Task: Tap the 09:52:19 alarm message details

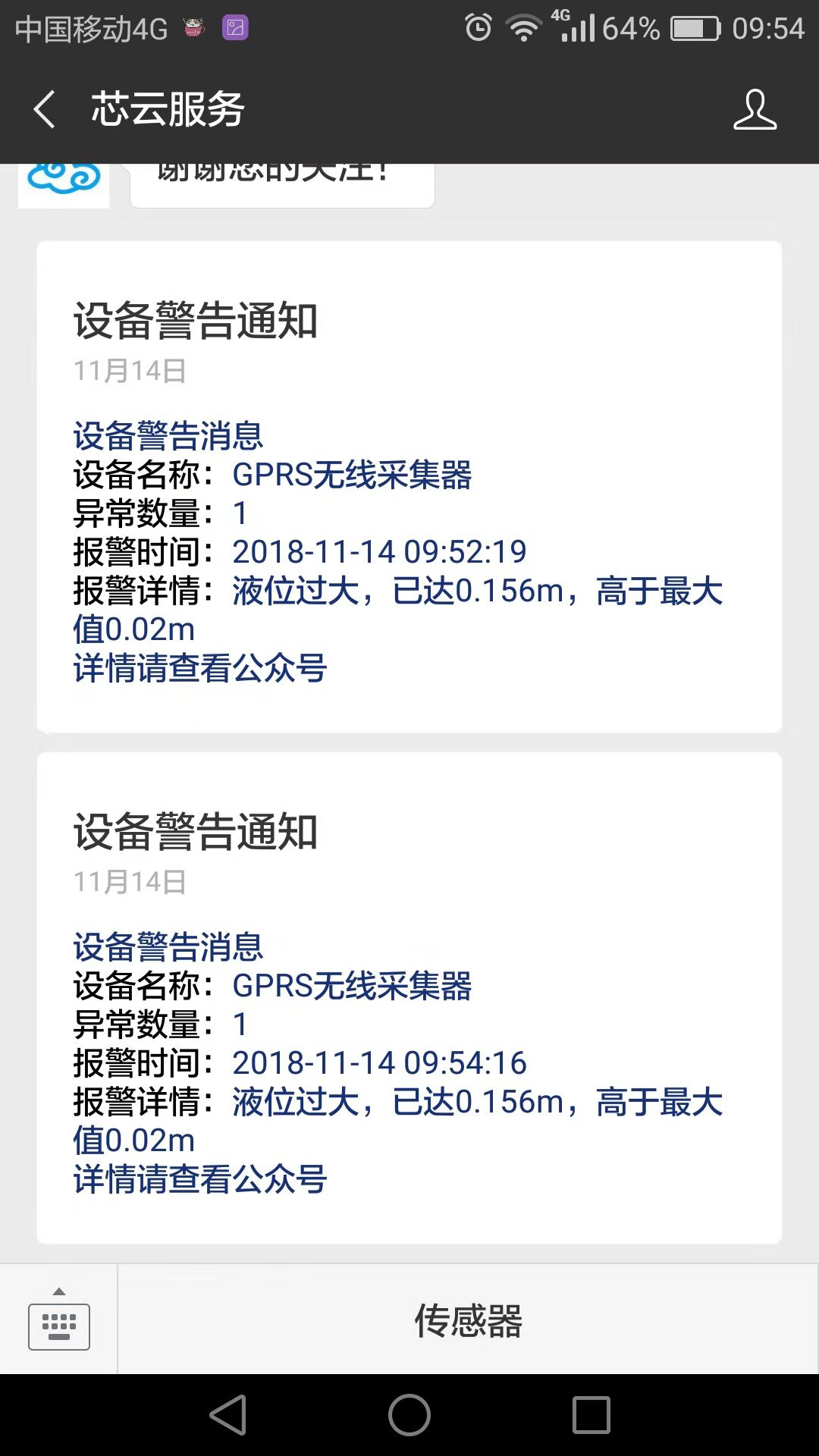Action: point(379,552)
